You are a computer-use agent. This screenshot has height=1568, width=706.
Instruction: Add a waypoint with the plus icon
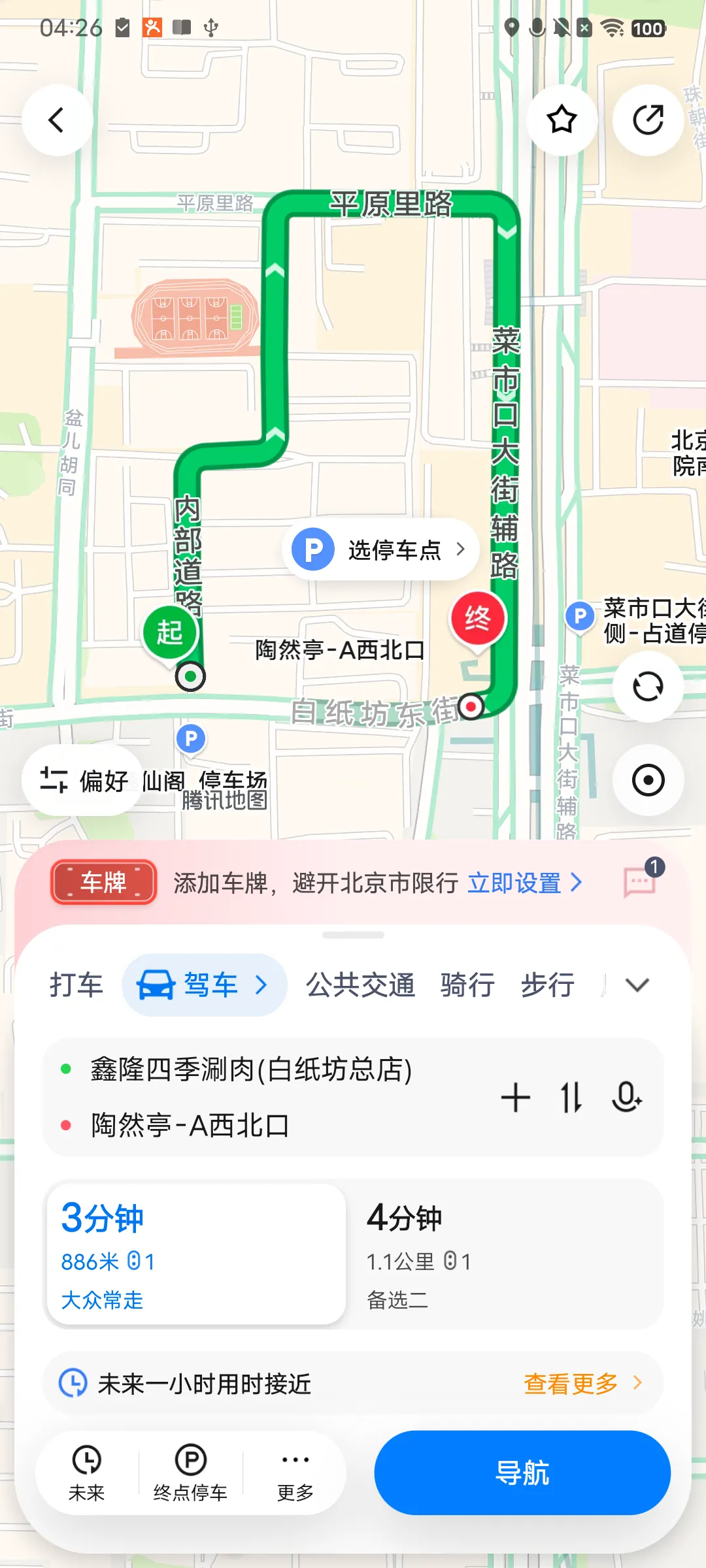[x=515, y=1097]
